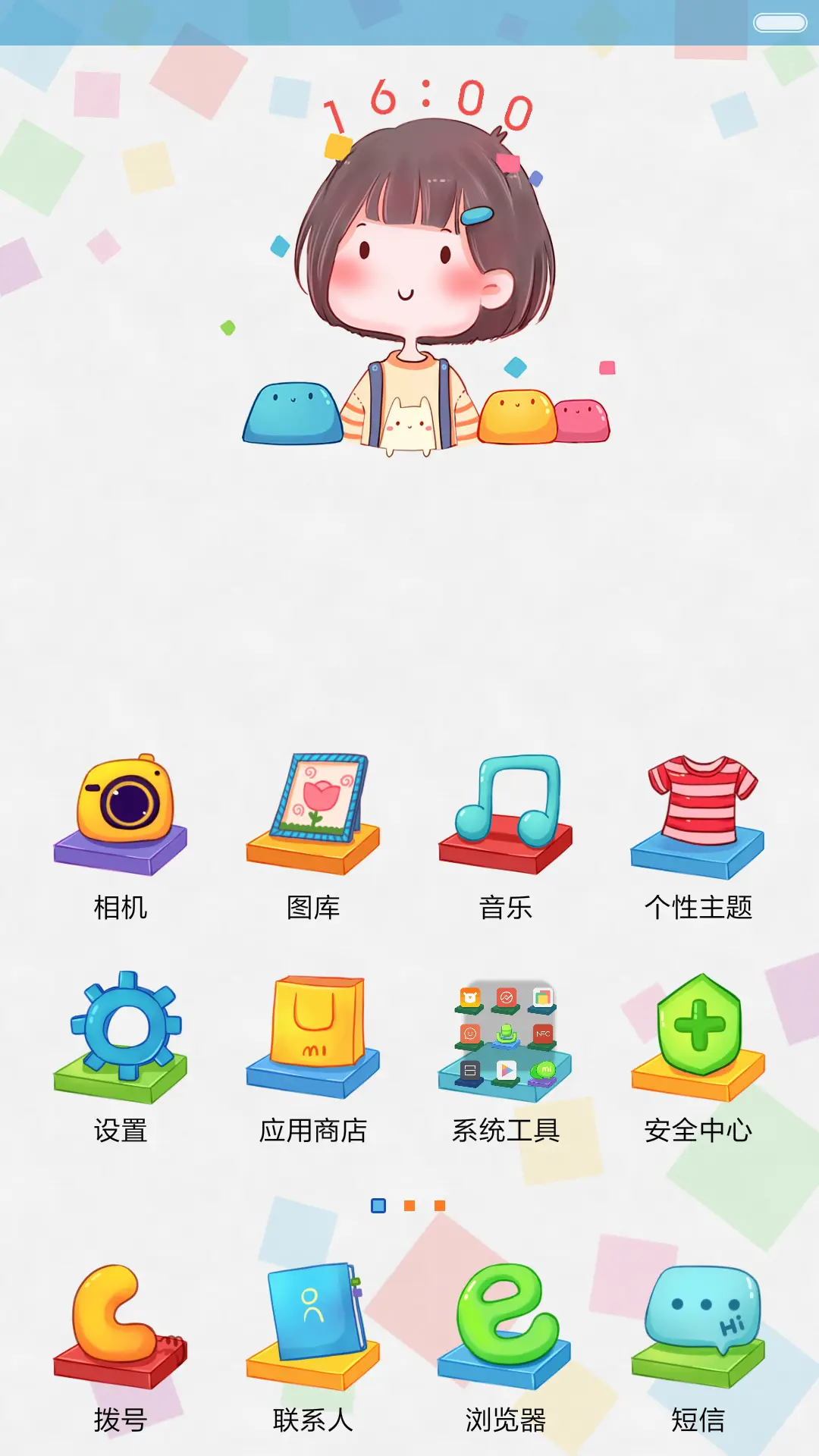Tap the orange app icon inside System Tools
This screenshot has height=1456, width=819.
point(470,997)
